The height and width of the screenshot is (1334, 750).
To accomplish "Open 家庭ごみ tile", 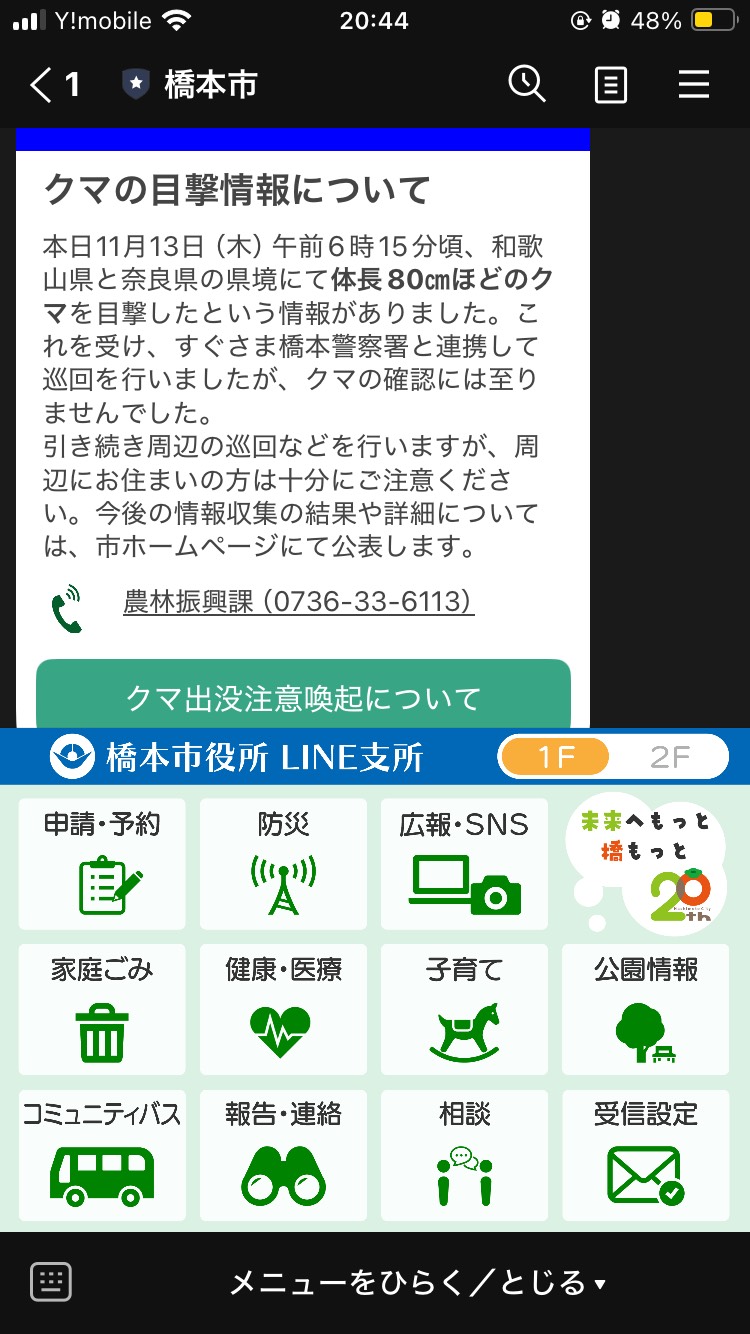I will click(102, 1010).
